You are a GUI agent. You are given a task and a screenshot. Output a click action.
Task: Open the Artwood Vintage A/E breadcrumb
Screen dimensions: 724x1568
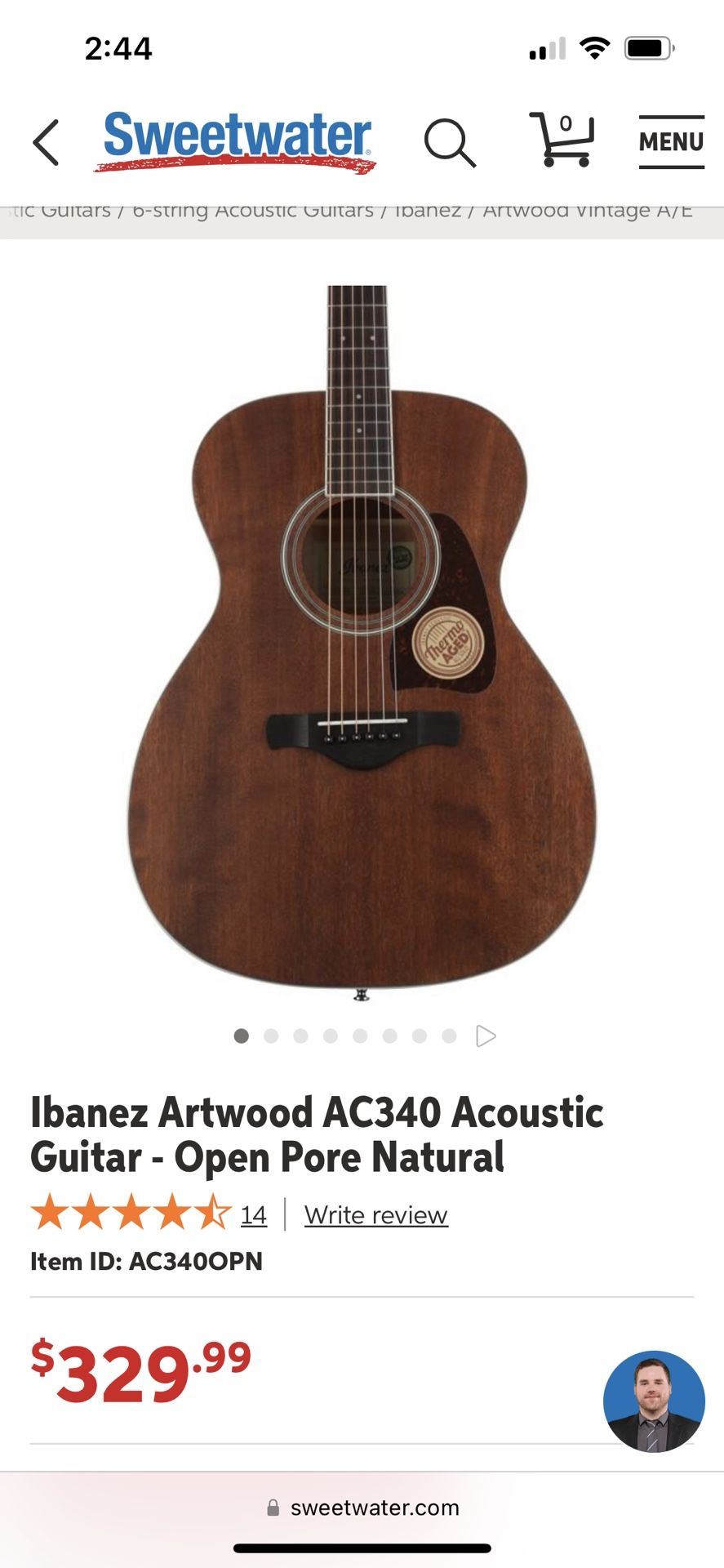click(x=588, y=211)
